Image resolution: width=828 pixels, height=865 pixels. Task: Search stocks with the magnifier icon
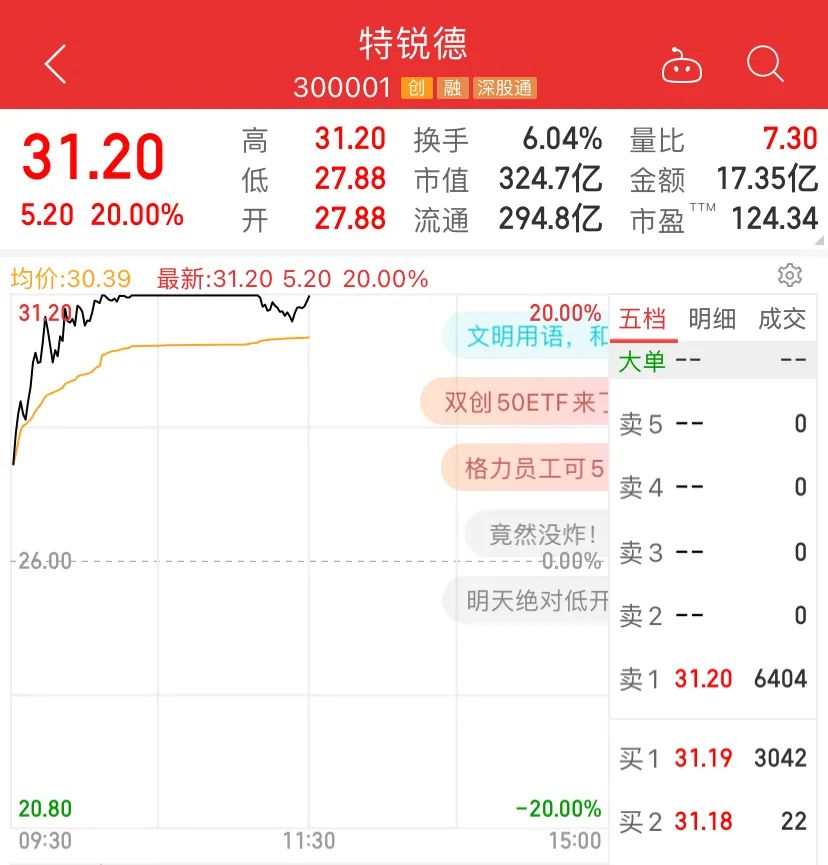(x=765, y=65)
